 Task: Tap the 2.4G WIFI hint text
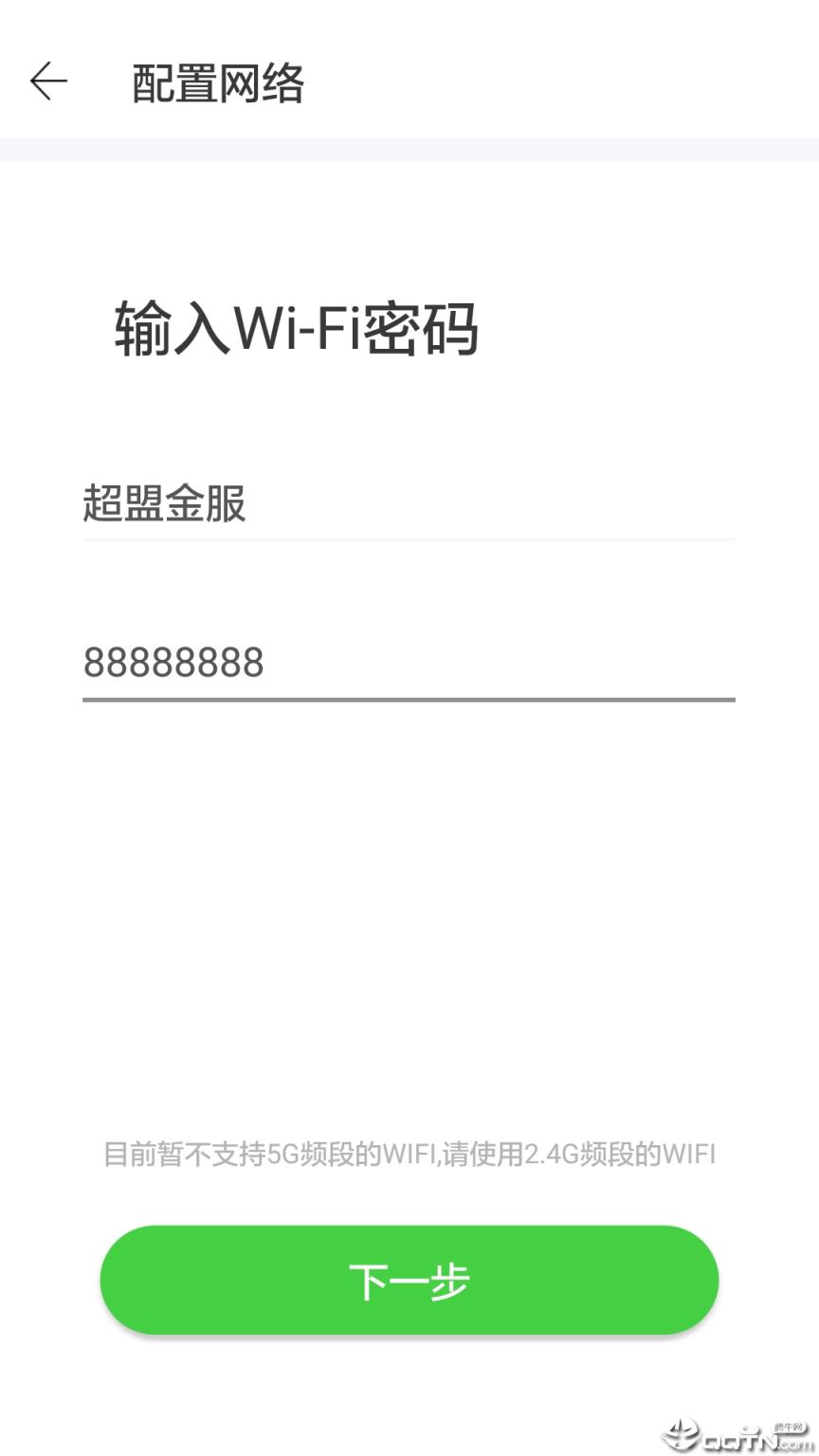pos(409,1153)
